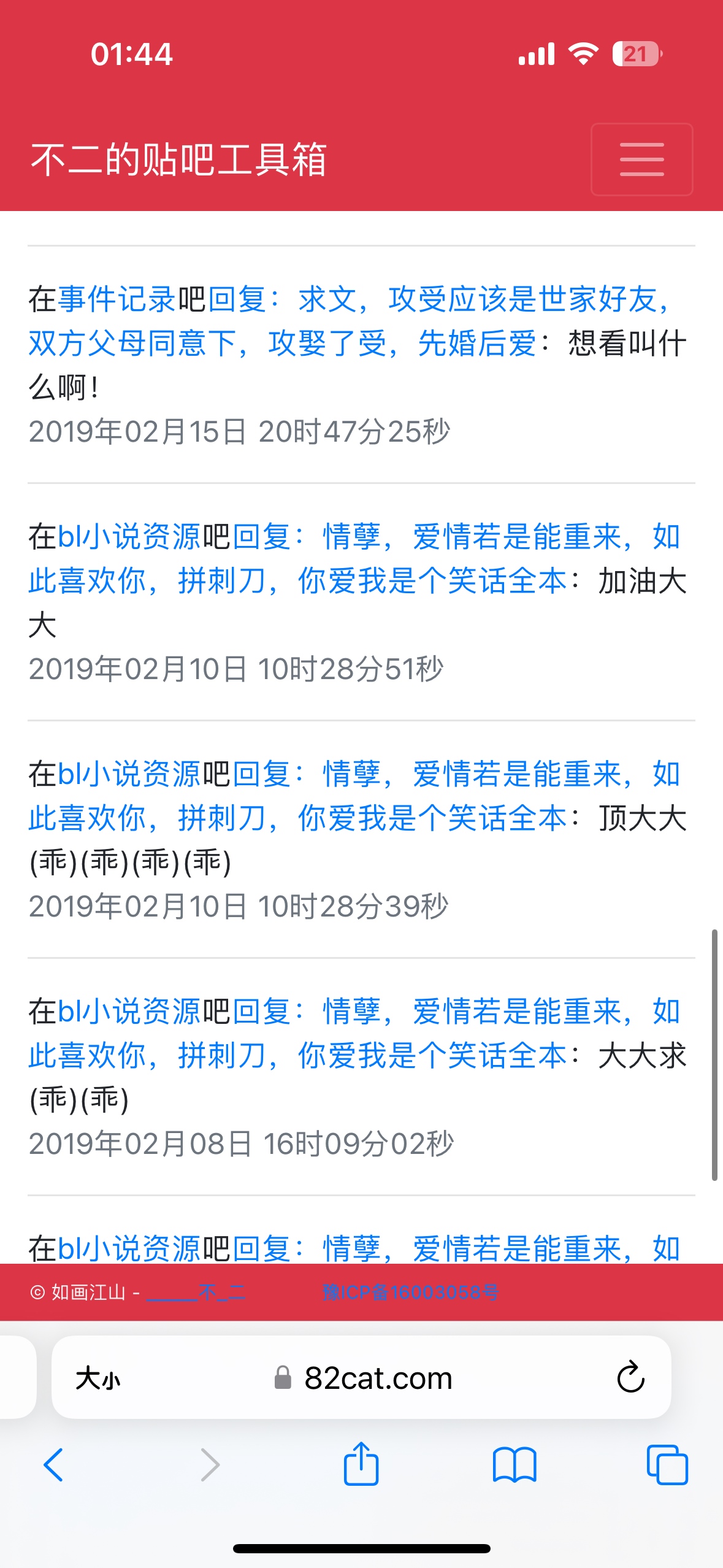The width and height of the screenshot is (723, 1568).
Task: Open the 事件记录 forum link
Action: [117, 299]
